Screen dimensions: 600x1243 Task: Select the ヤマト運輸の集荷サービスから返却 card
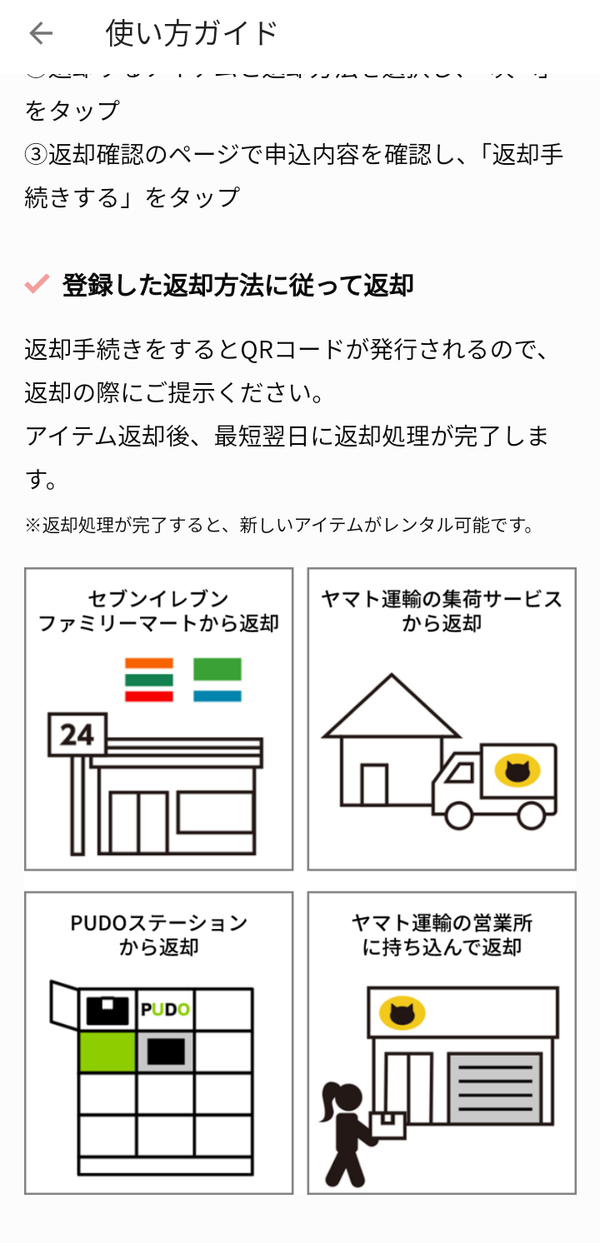click(442, 719)
